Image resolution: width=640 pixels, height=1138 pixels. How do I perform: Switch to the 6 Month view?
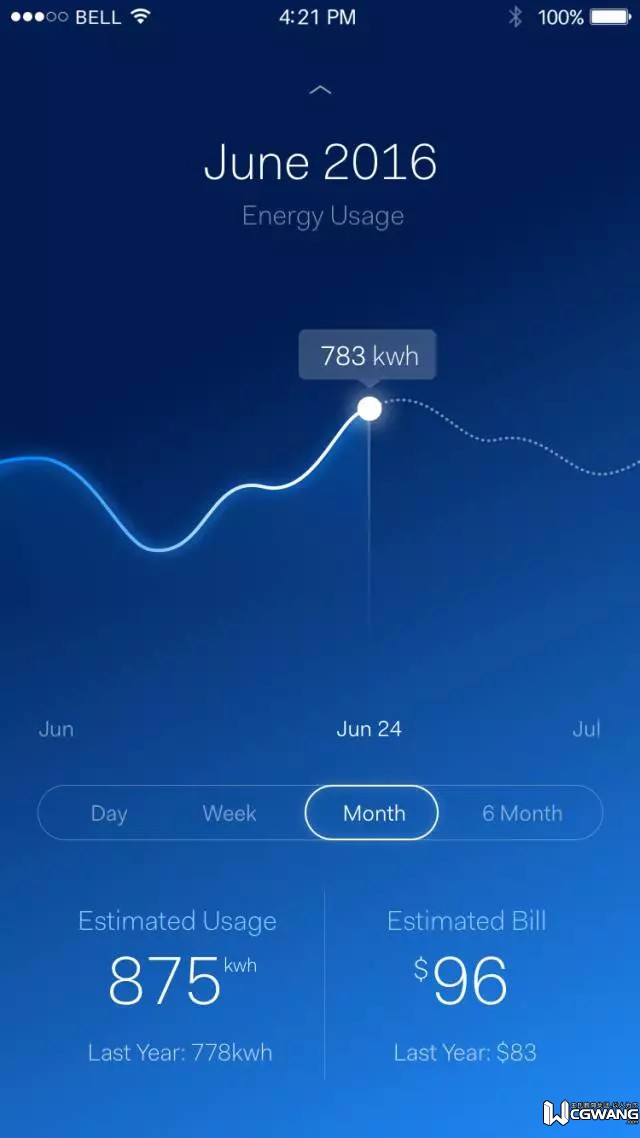[x=522, y=813]
